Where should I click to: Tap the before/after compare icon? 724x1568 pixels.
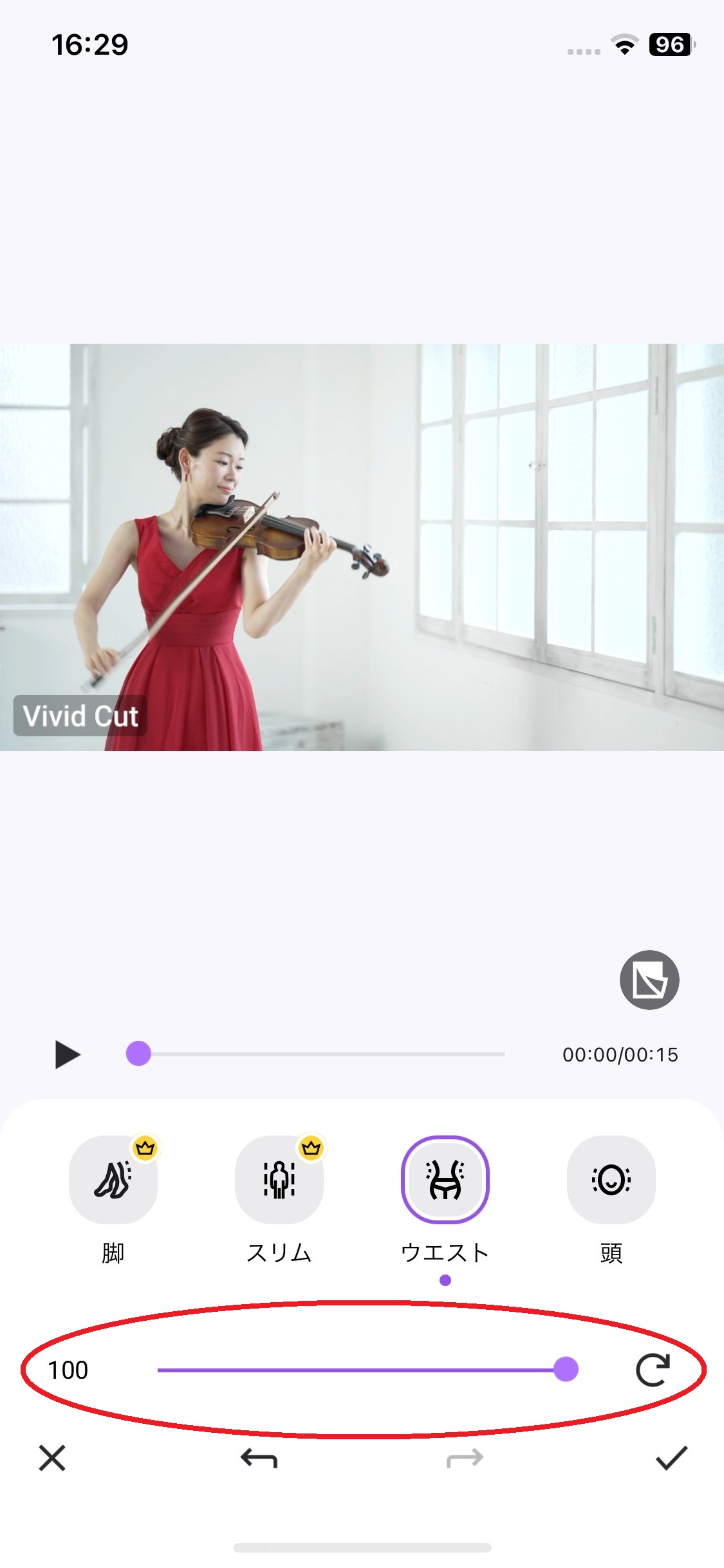649,980
